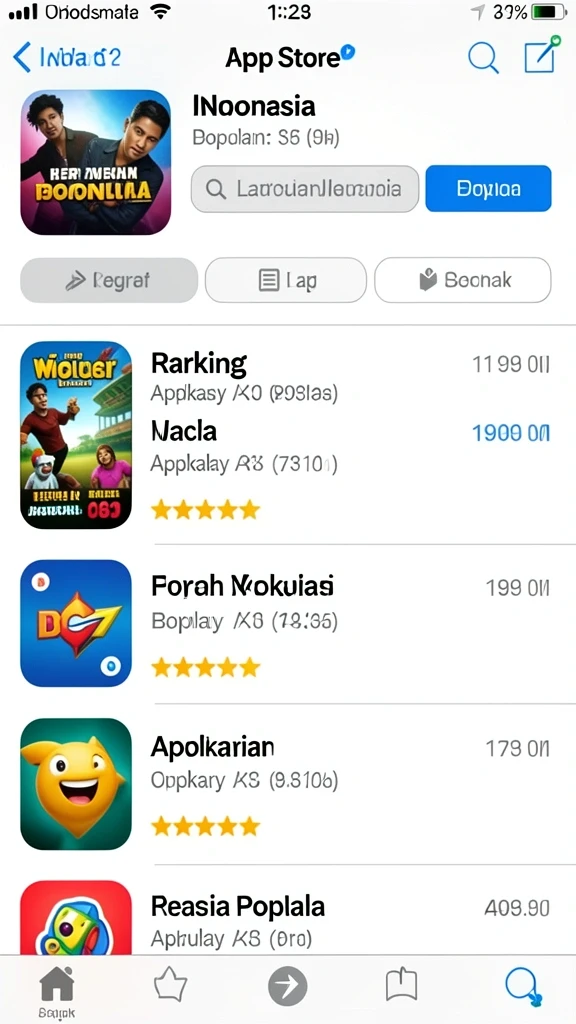Select the Boonak chip
576x1024 pixels.
(463, 280)
